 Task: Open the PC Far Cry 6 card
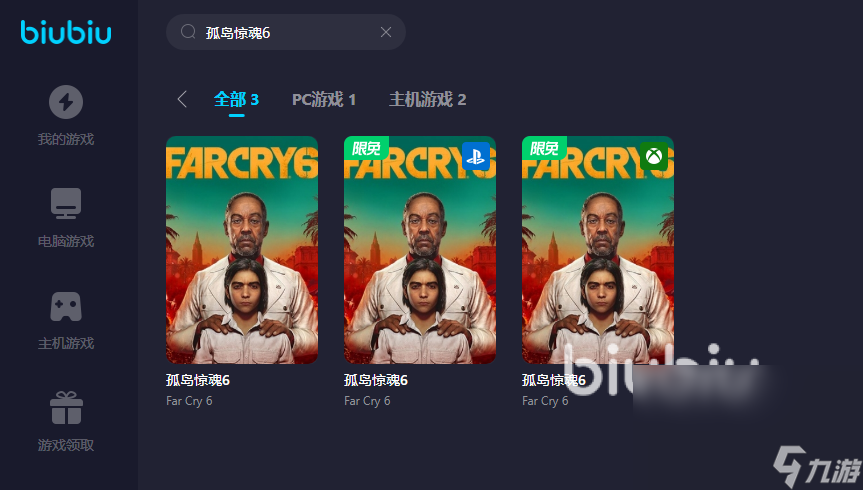point(242,250)
